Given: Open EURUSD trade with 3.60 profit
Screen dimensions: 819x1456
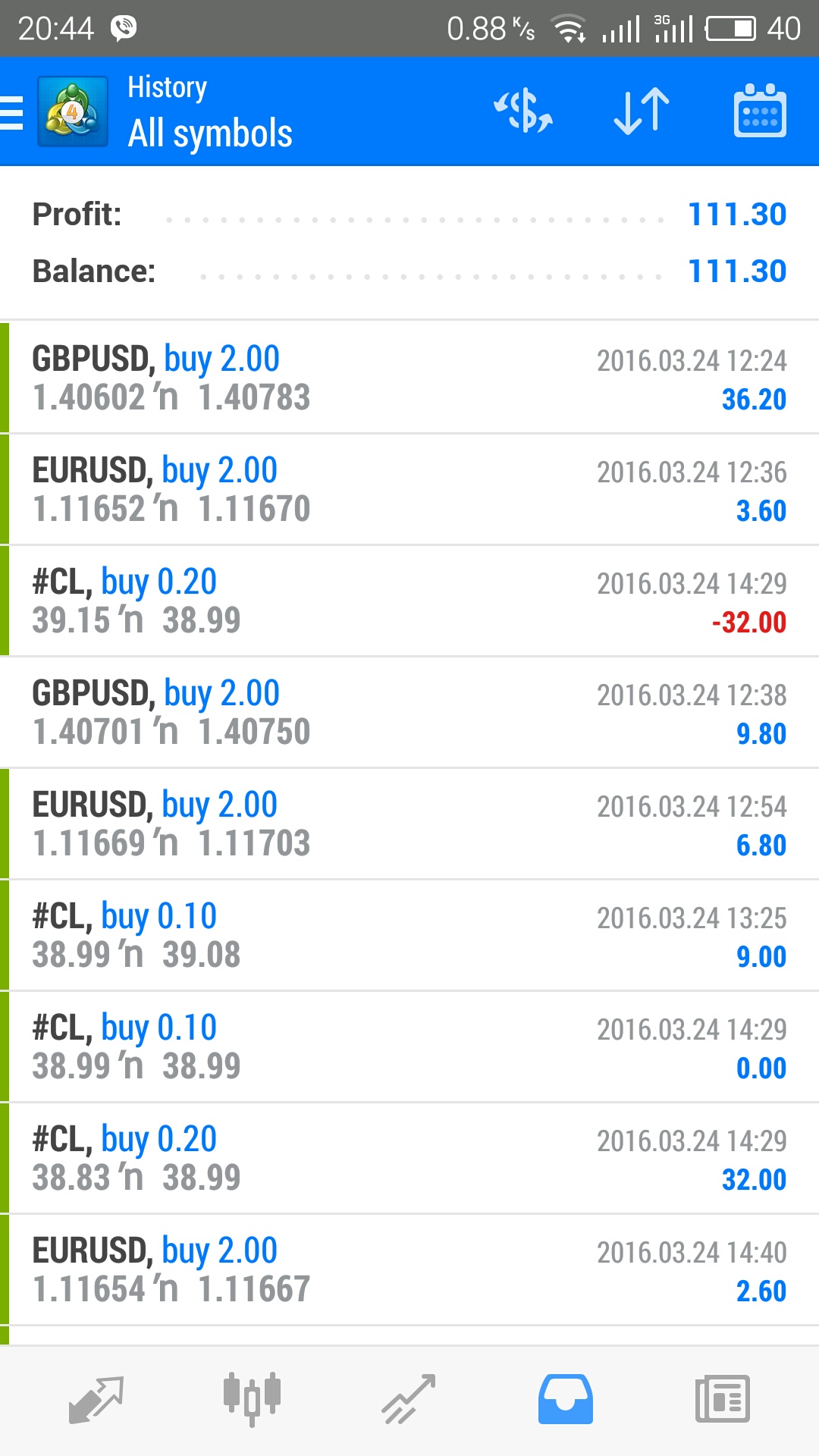Looking at the screenshot, I should [409, 489].
